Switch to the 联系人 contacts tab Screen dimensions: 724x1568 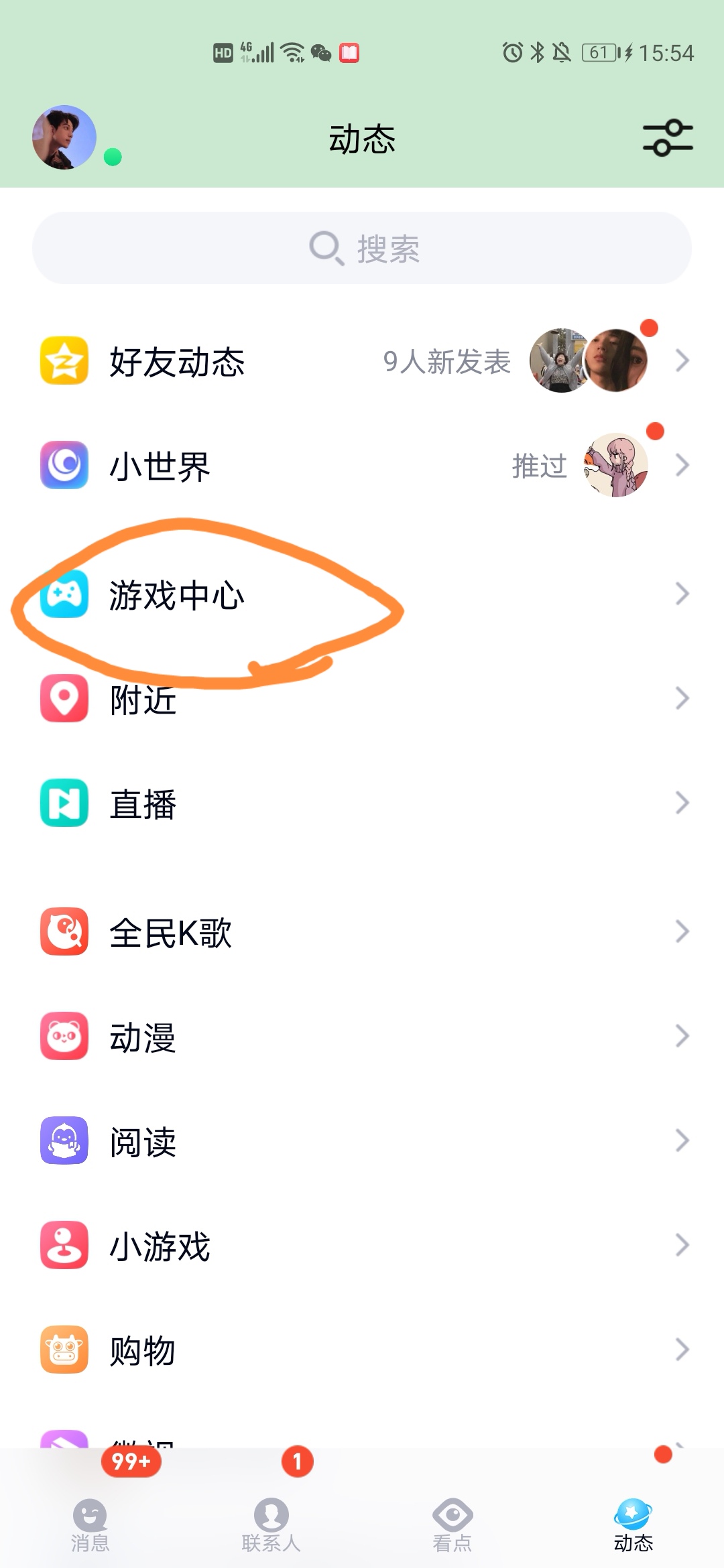pyautogui.click(x=271, y=1522)
